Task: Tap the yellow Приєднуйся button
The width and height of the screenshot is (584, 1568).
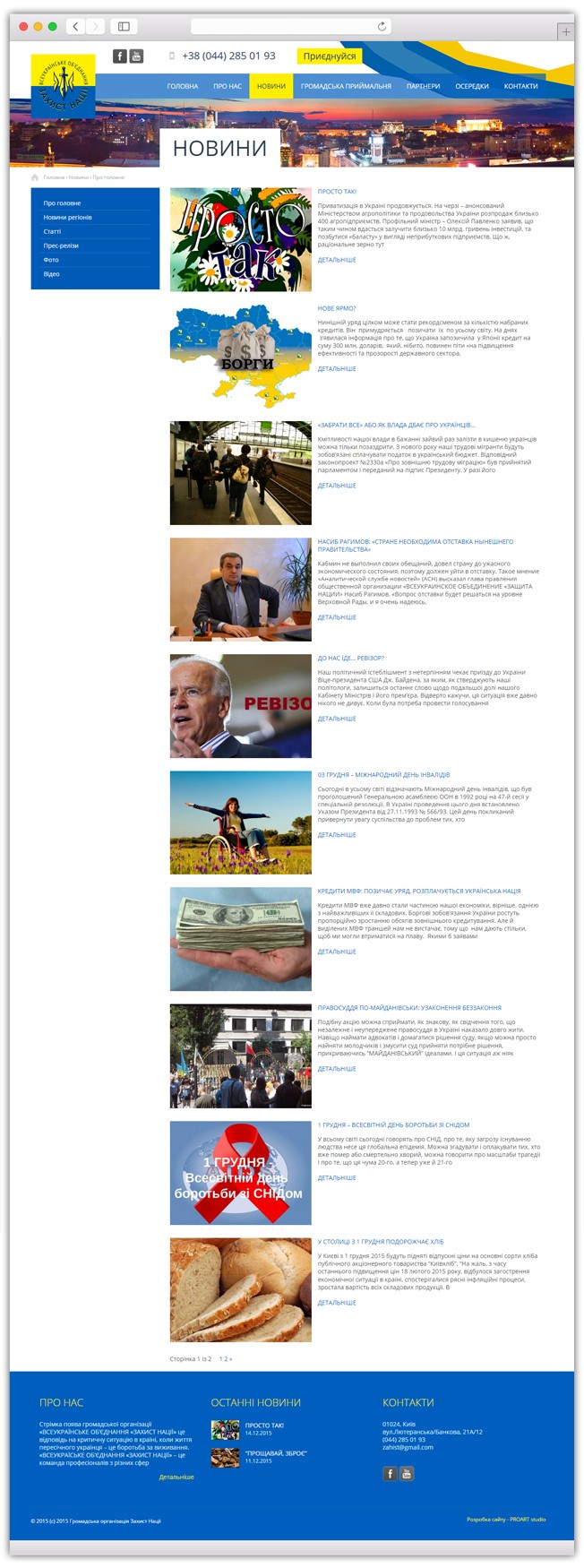Action: tap(329, 56)
